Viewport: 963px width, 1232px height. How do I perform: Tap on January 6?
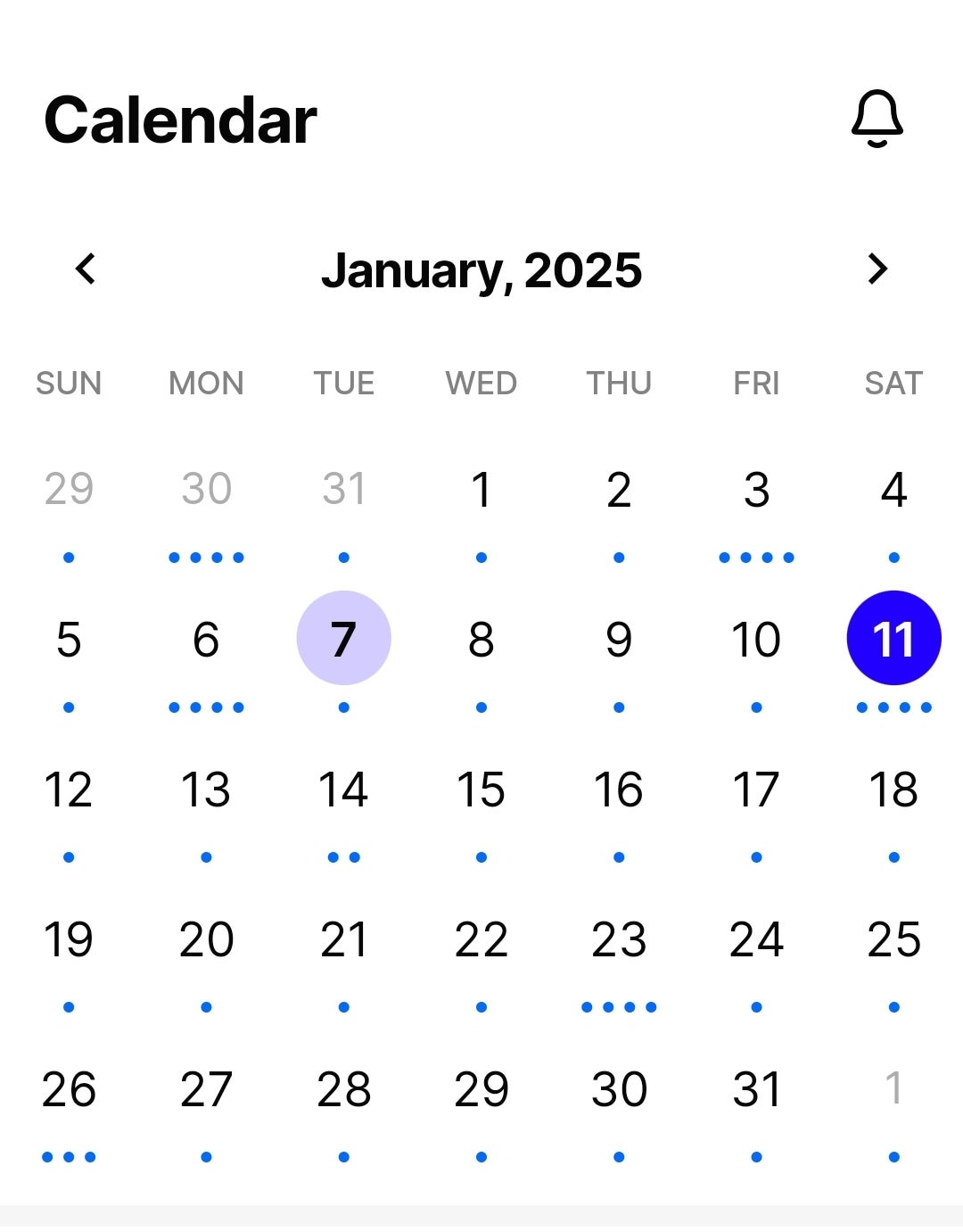pos(206,639)
